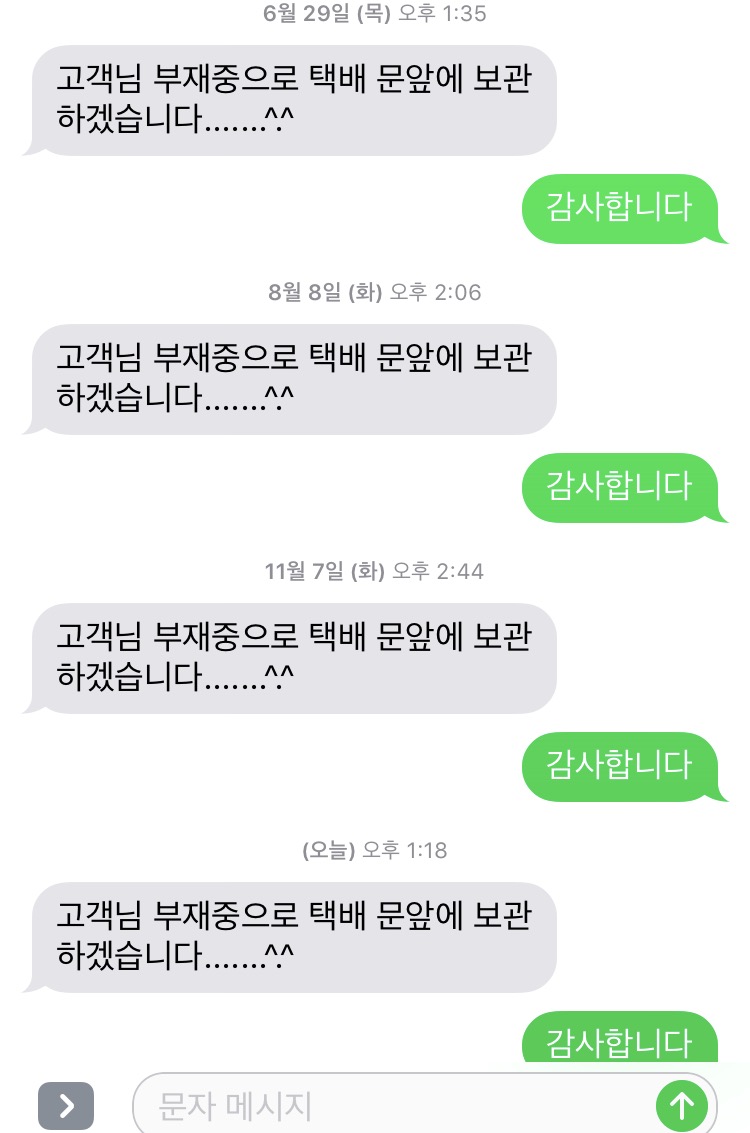The height and width of the screenshot is (1133, 750).
Task: Expand the apps chevron beside the message field
Action: pos(66,1105)
